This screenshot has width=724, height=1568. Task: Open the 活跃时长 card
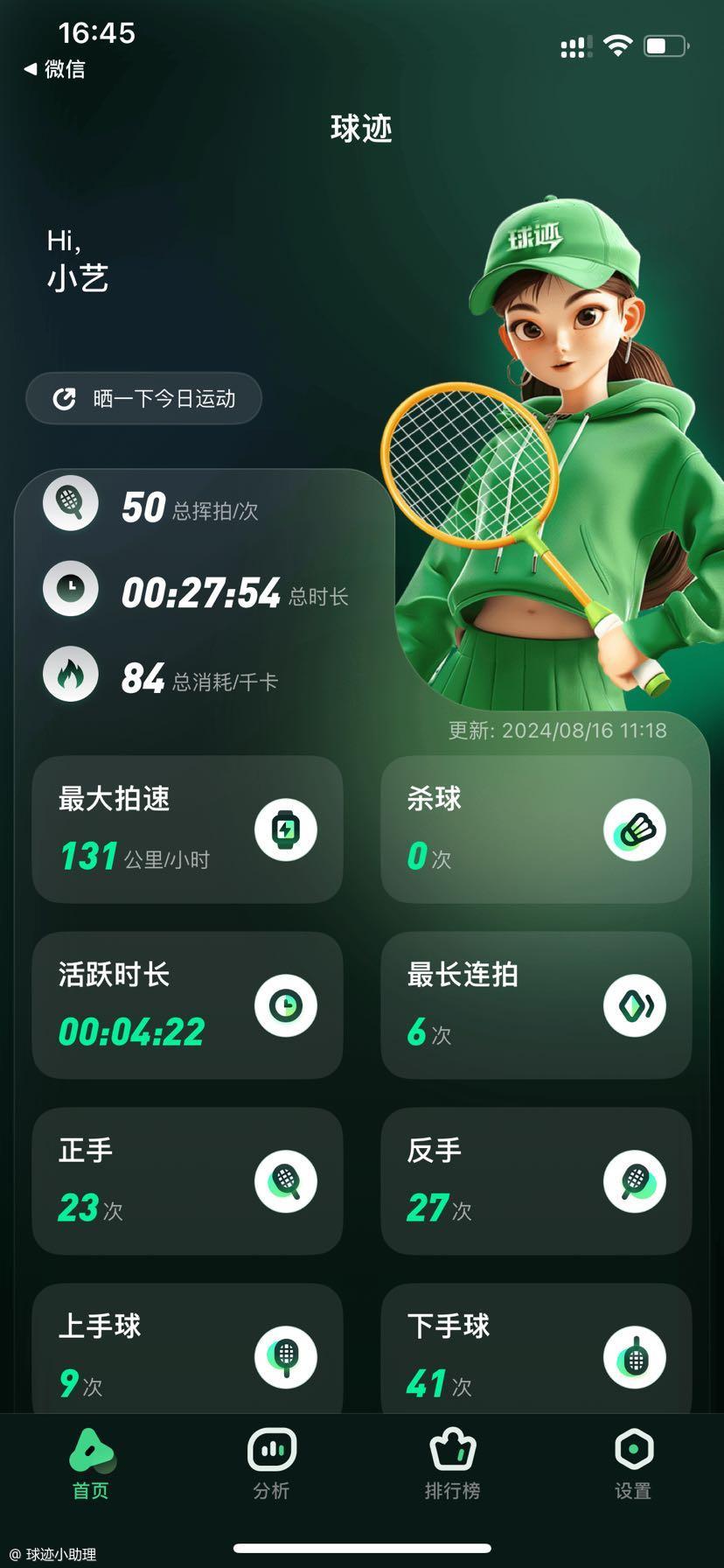pos(187,1004)
